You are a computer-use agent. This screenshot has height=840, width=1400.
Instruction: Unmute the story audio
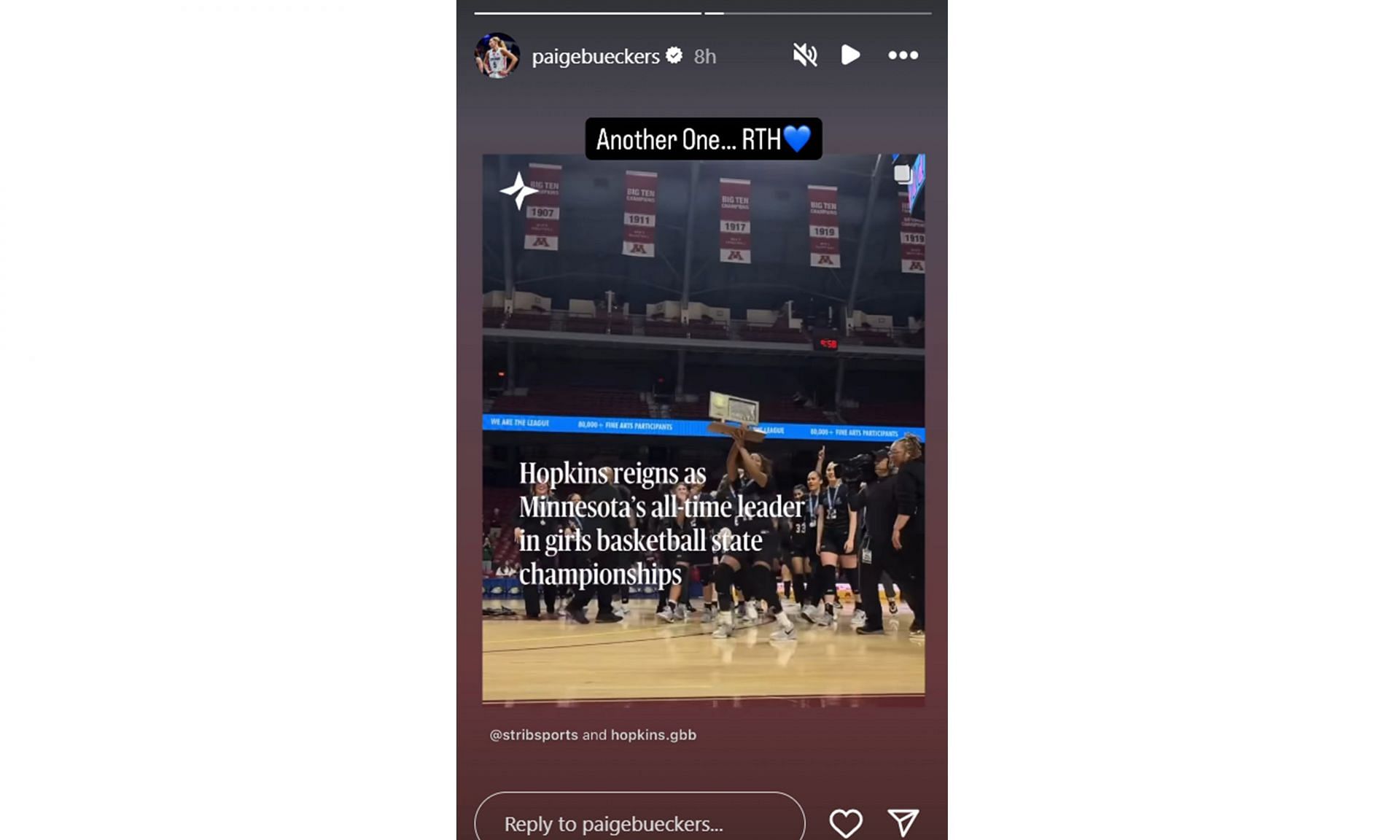pyautogui.click(x=804, y=55)
